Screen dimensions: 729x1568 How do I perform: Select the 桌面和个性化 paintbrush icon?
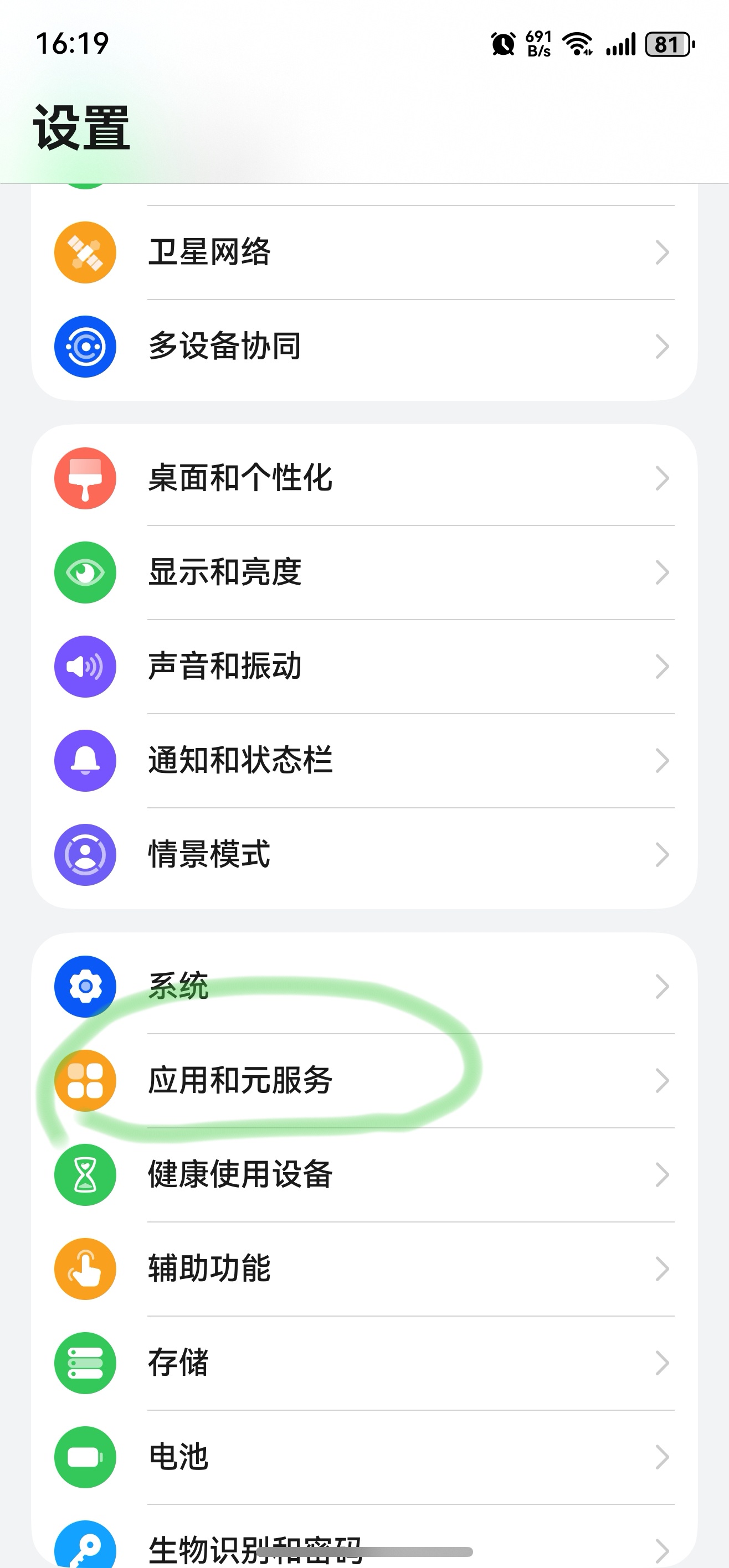coord(85,478)
